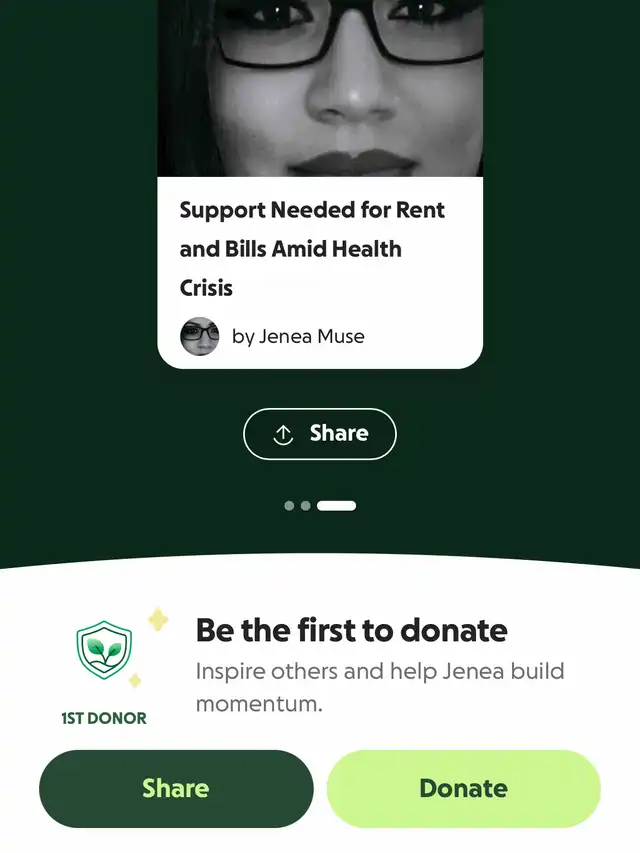Jump to the first carousel page dot
The width and height of the screenshot is (640, 853).
[289, 506]
